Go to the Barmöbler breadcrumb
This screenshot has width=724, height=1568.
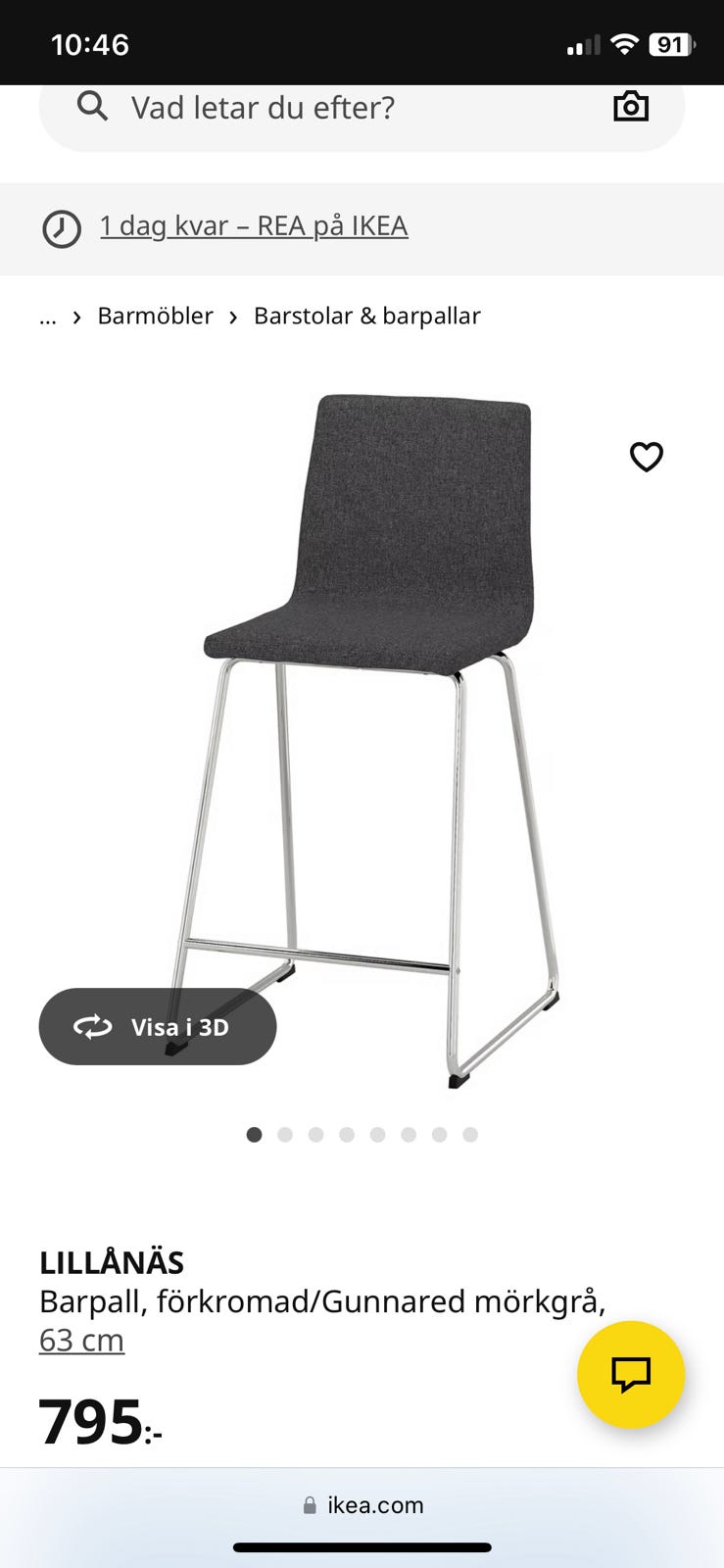click(x=155, y=317)
